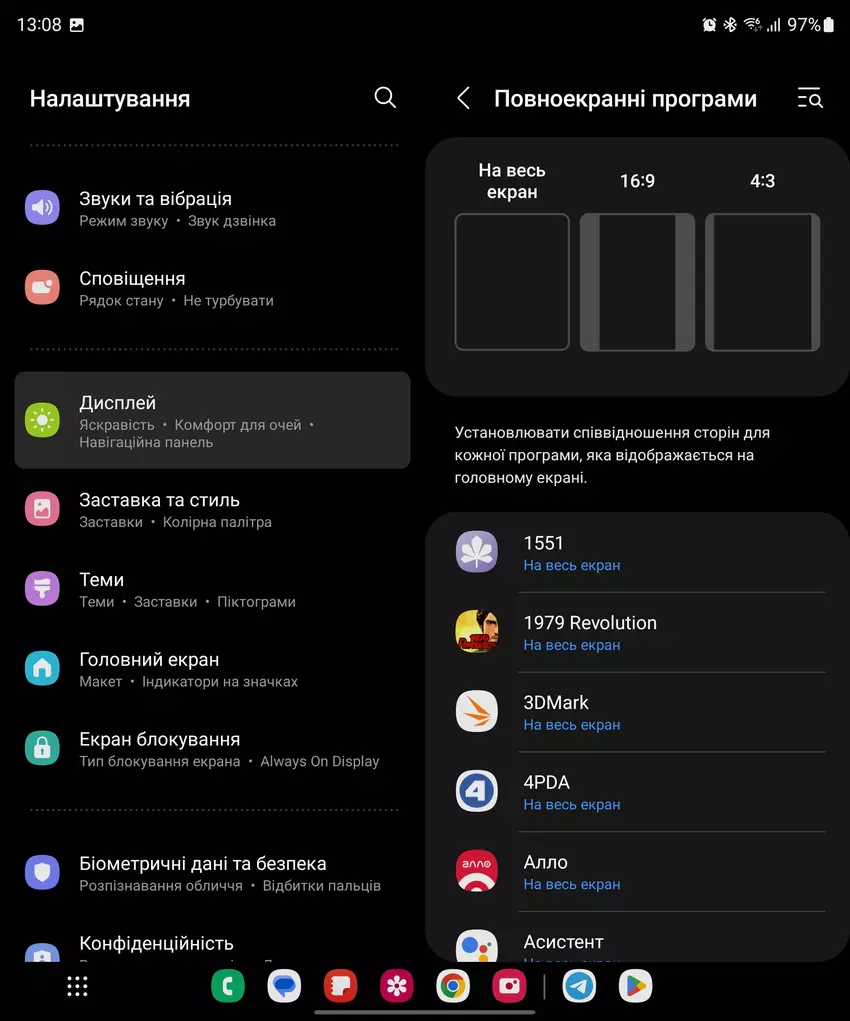This screenshot has width=850, height=1021.
Task: Open Дисплей settings
Action: point(212,420)
